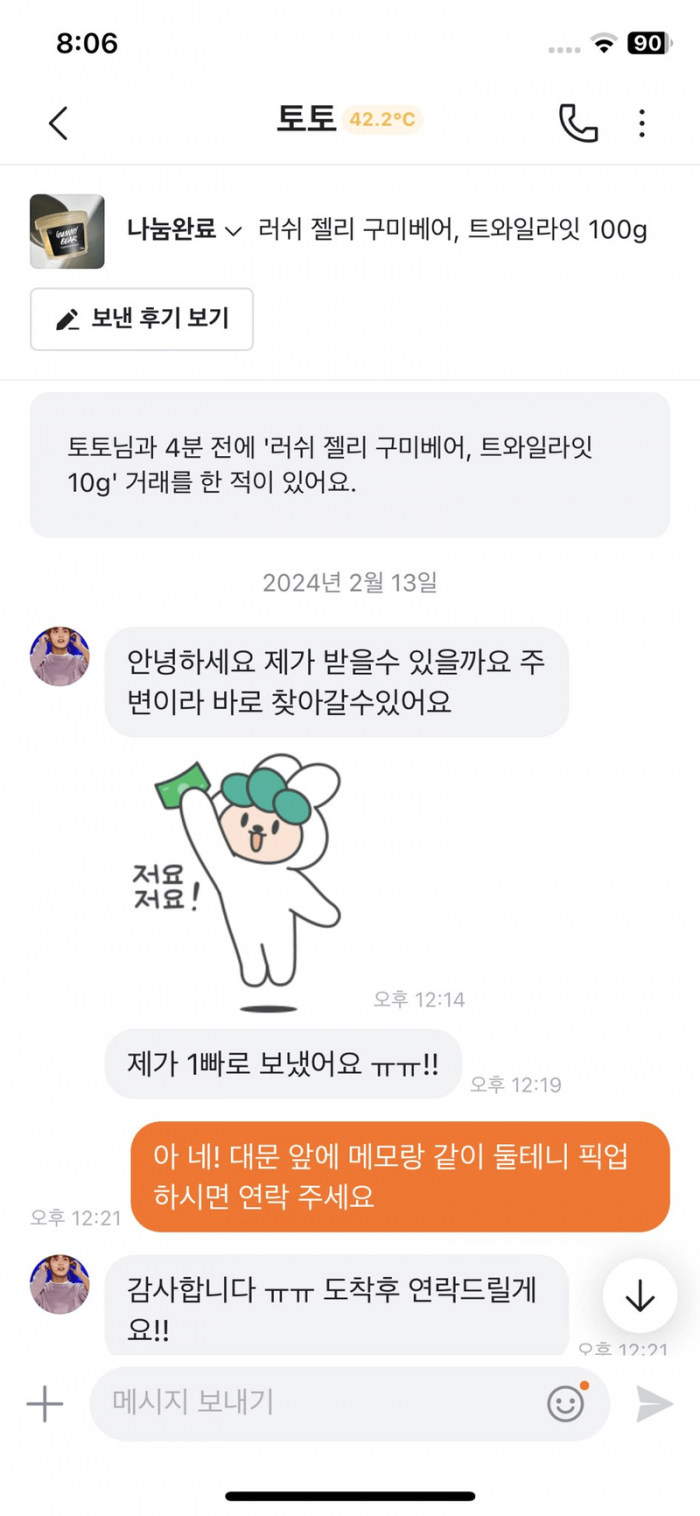Open 토토's profile picture beside the first message
Image resolution: width=700 pixels, height=1516 pixels.
(60, 657)
